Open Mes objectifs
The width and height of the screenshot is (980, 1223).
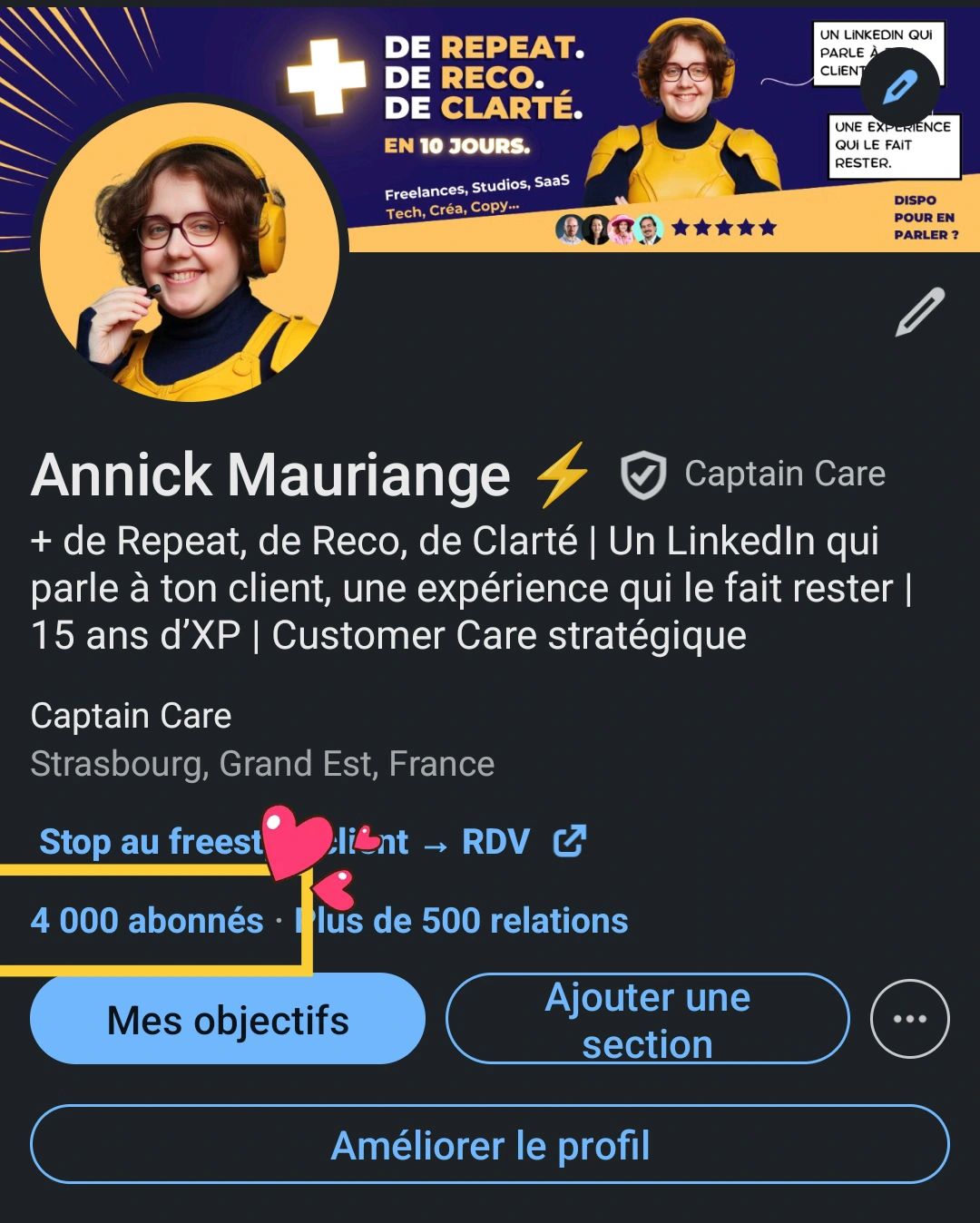(x=227, y=1019)
